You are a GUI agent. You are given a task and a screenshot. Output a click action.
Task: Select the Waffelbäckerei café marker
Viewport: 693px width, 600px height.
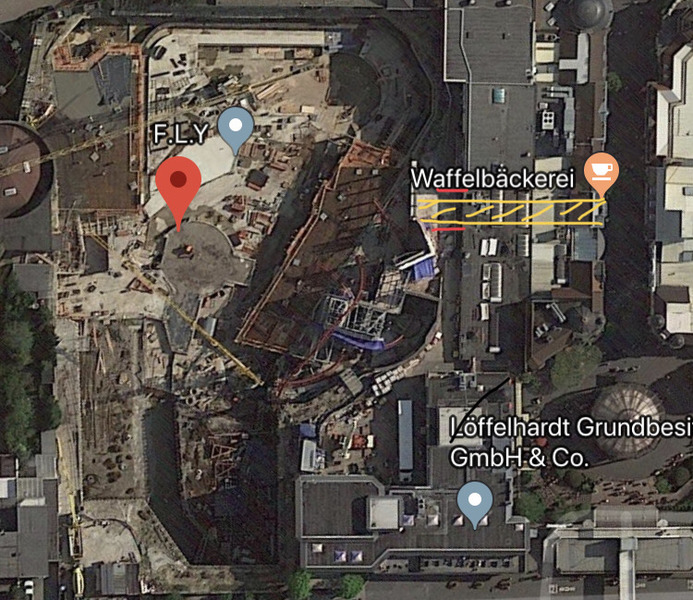[601, 171]
